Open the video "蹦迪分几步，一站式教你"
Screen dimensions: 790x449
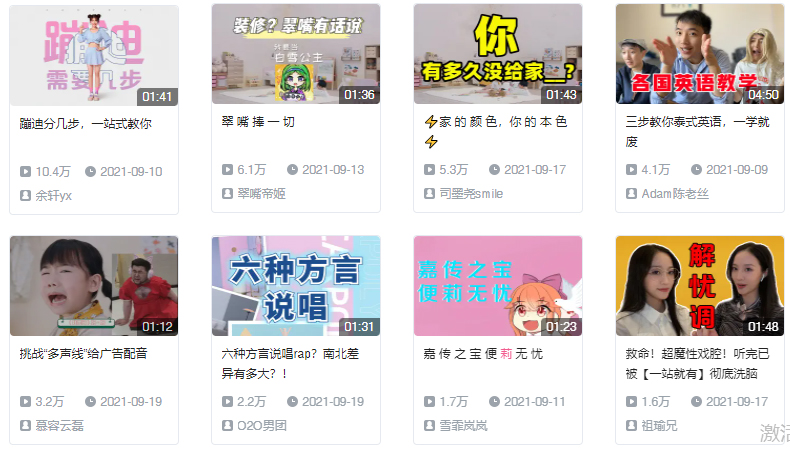coord(94,55)
